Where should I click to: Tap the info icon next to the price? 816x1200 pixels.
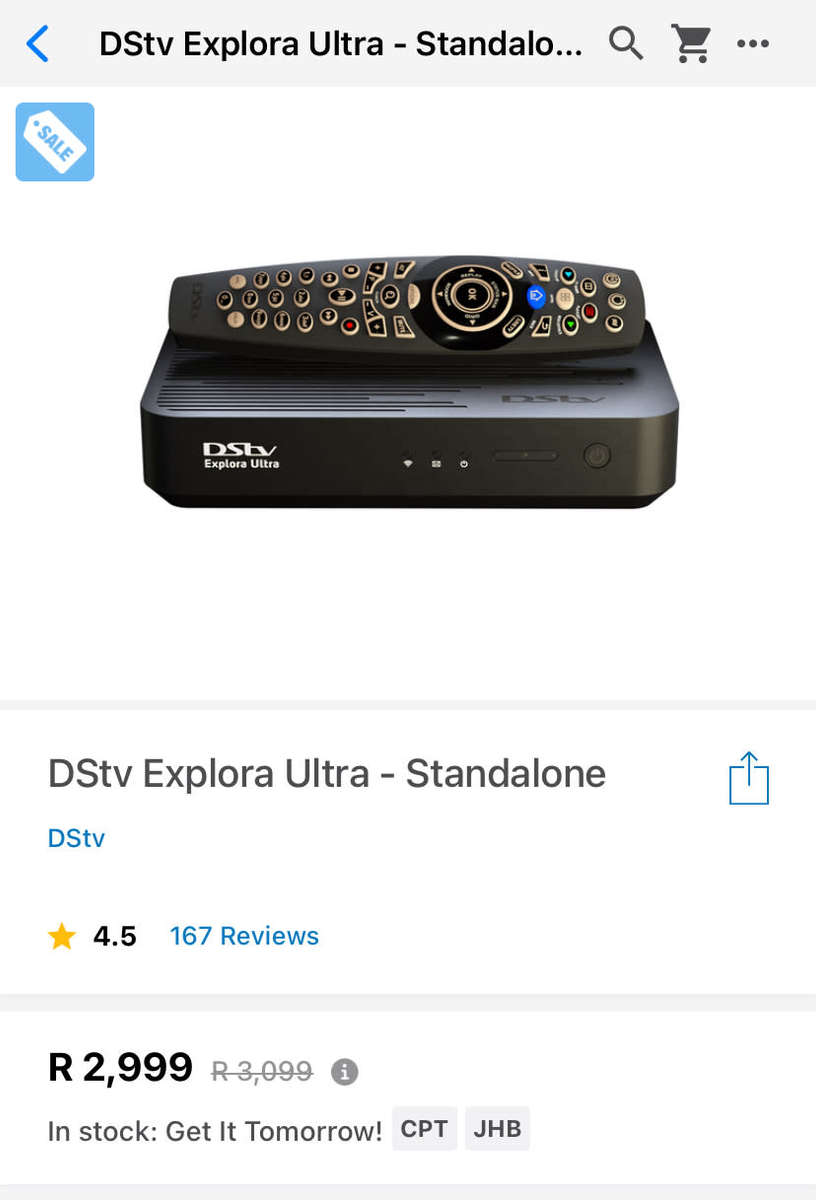345,1071
